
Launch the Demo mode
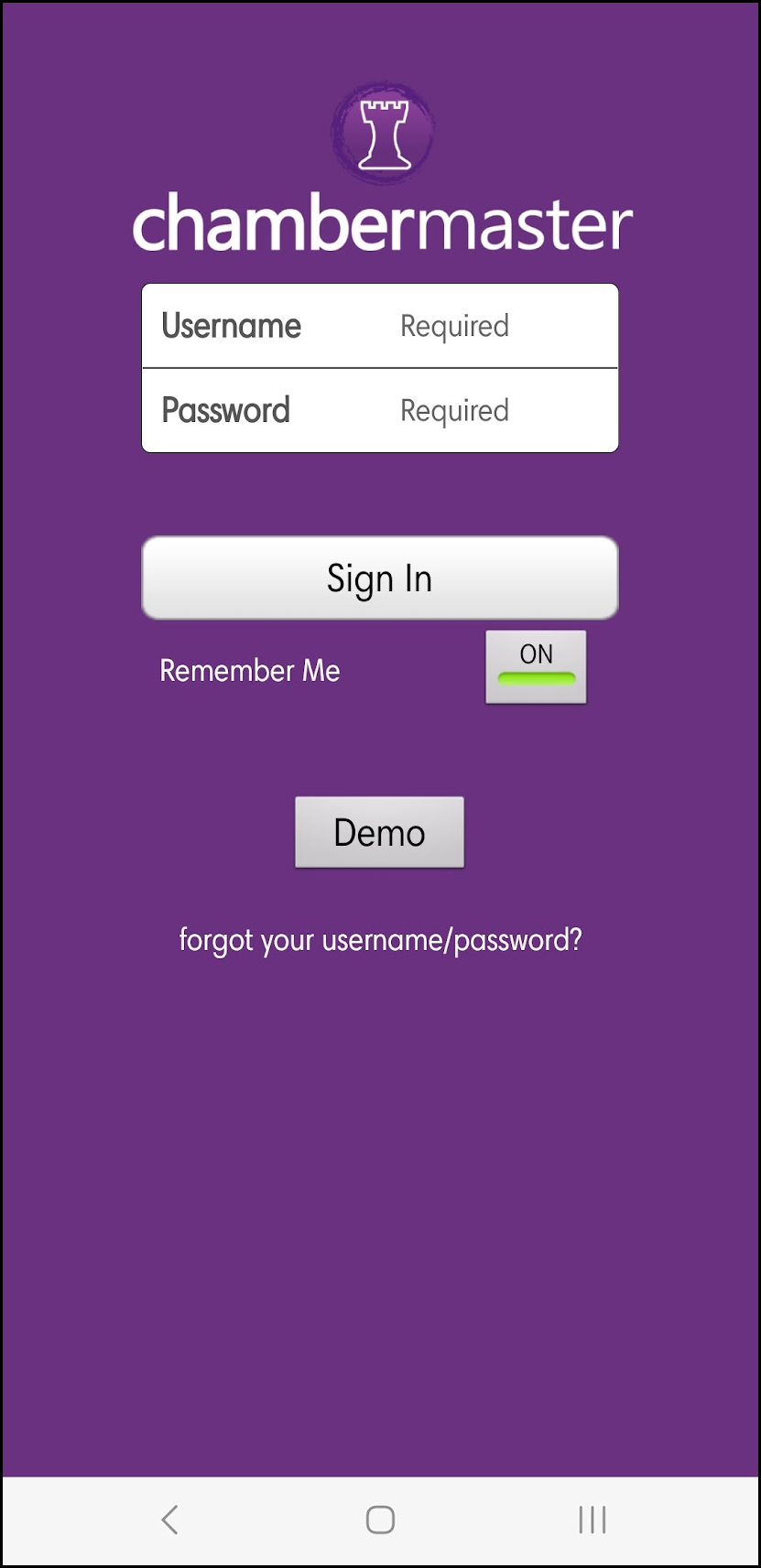[379, 832]
